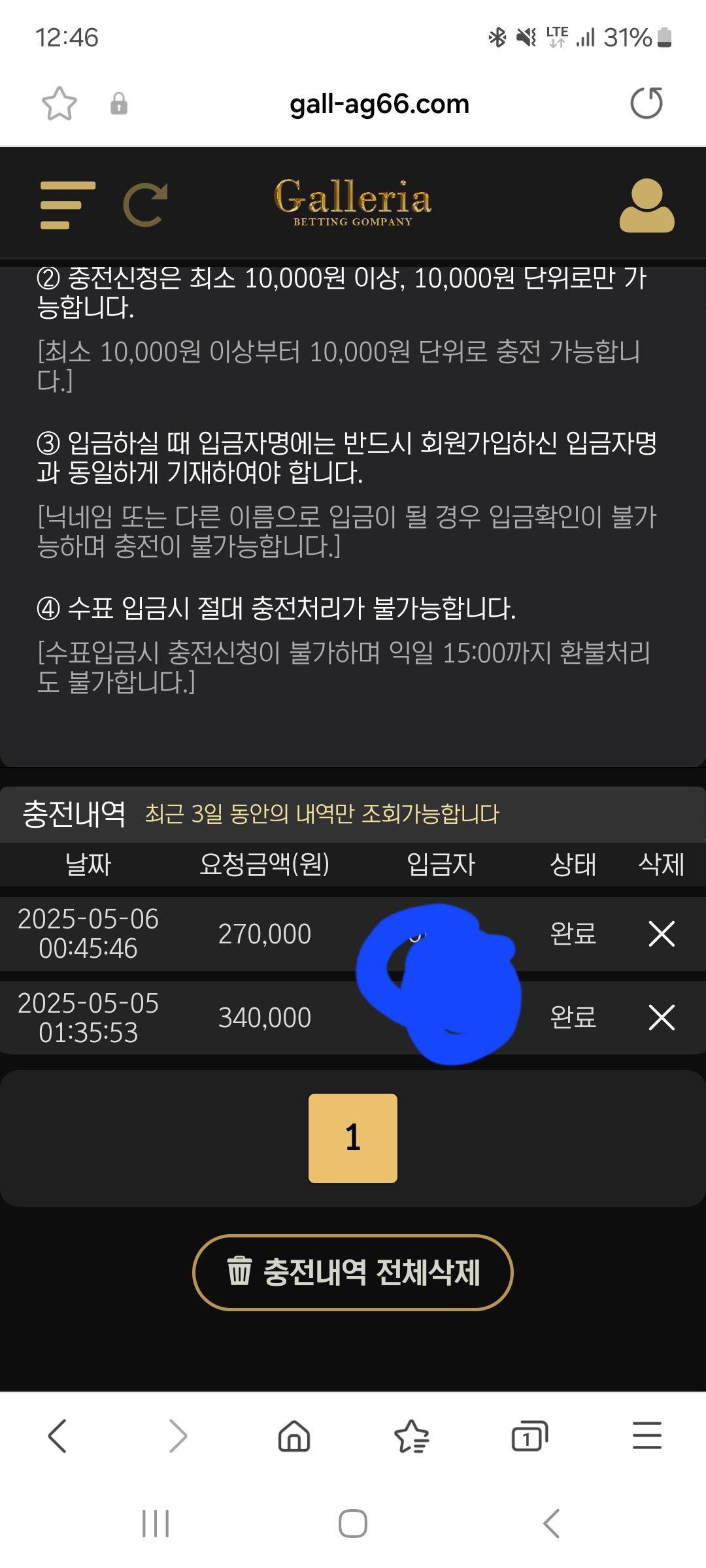Open the browser tools menu

click(647, 1436)
